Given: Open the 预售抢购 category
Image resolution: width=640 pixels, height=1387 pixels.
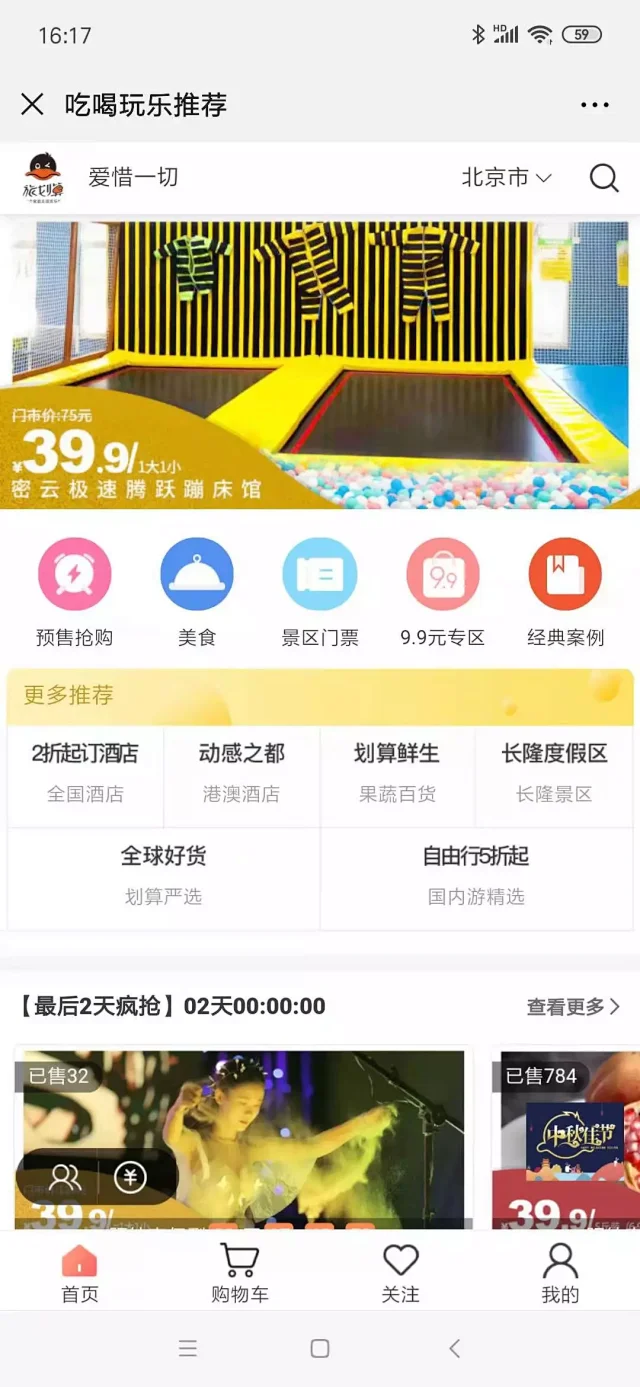Looking at the screenshot, I should (x=75, y=592).
